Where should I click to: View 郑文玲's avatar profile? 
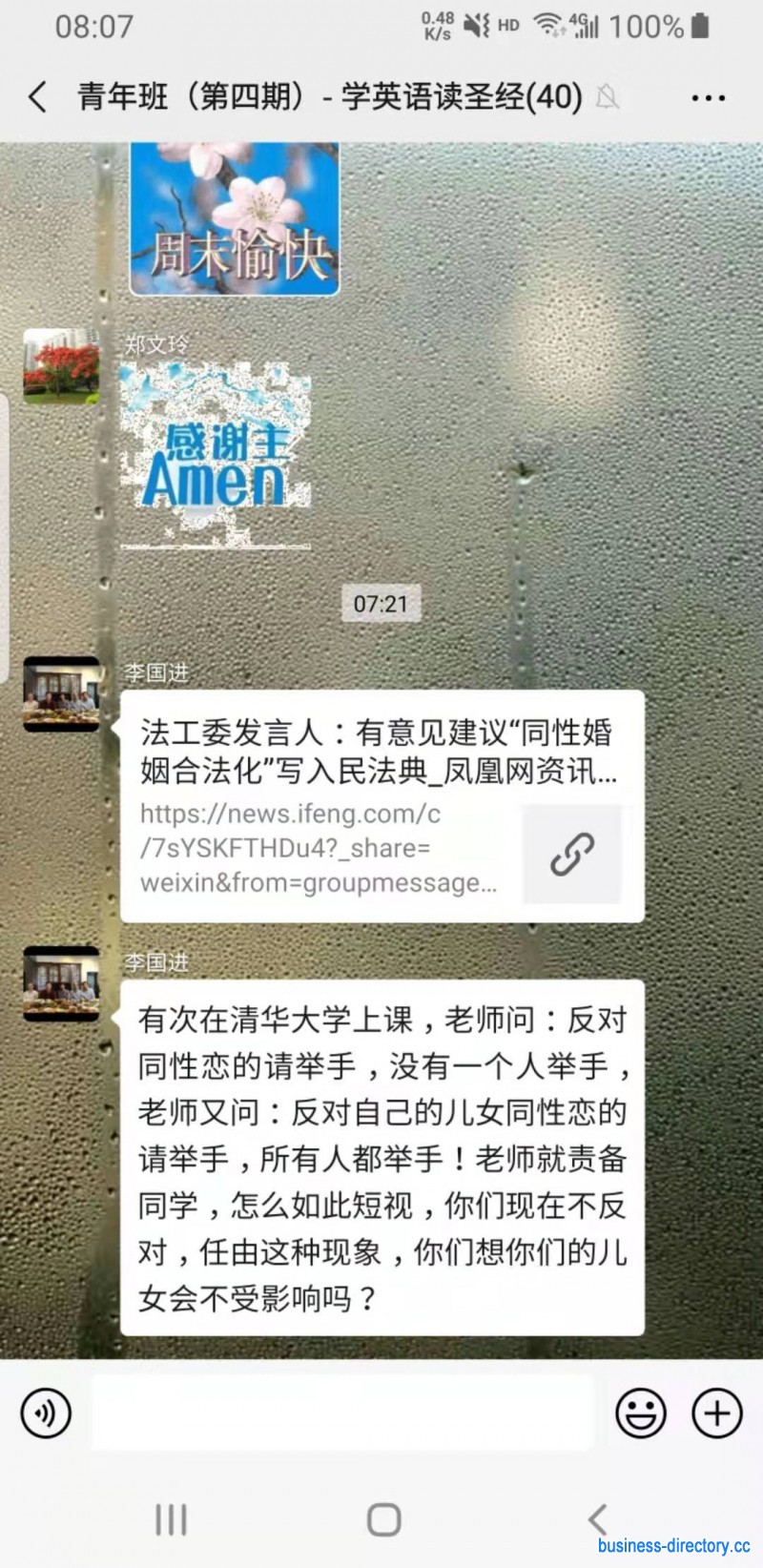click(x=61, y=367)
